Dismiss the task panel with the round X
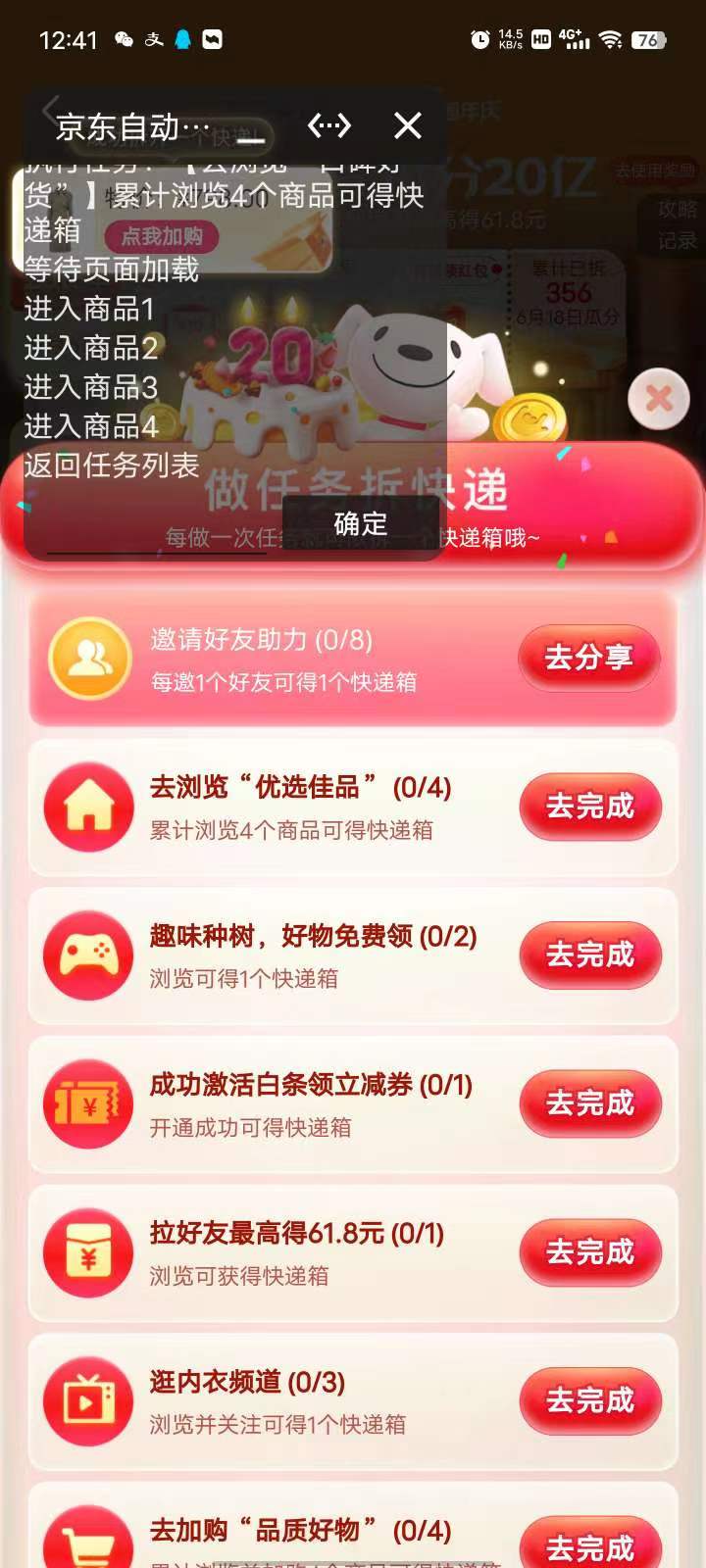This screenshot has width=706, height=1568. (x=659, y=398)
